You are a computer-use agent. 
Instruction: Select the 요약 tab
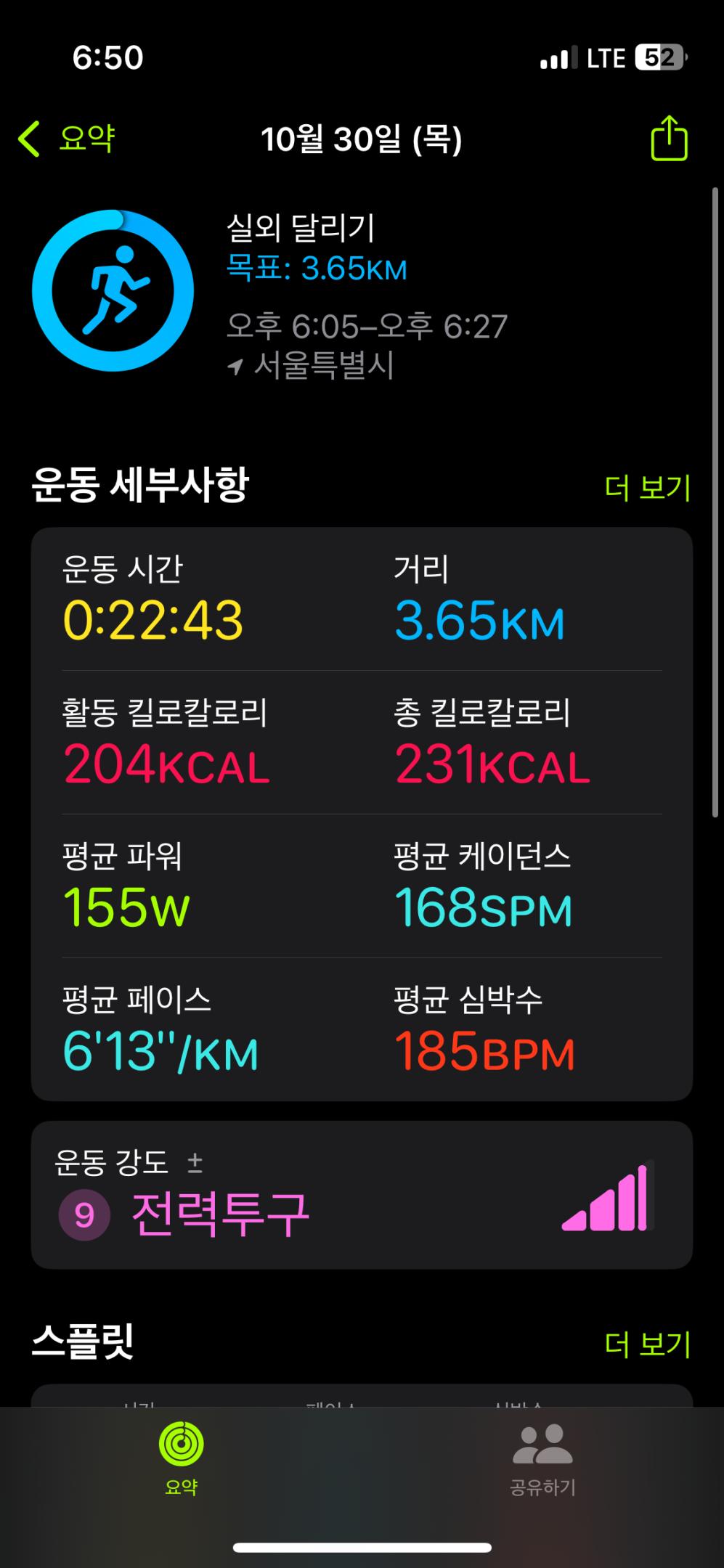tap(181, 1459)
